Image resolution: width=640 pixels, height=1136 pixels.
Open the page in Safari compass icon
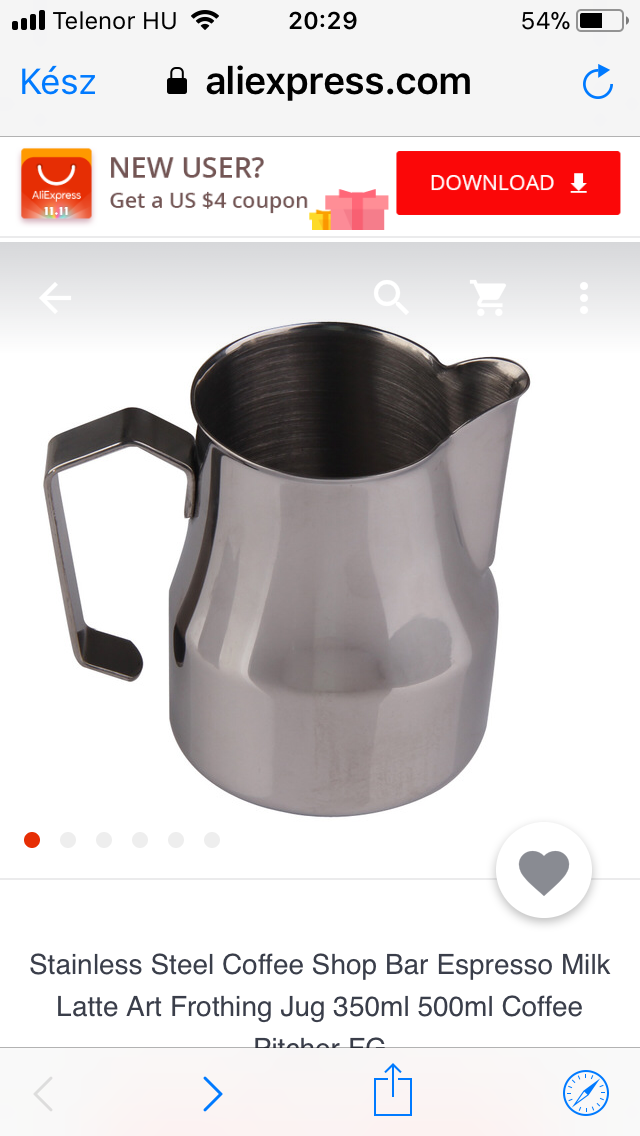(x=585, y=1093)
